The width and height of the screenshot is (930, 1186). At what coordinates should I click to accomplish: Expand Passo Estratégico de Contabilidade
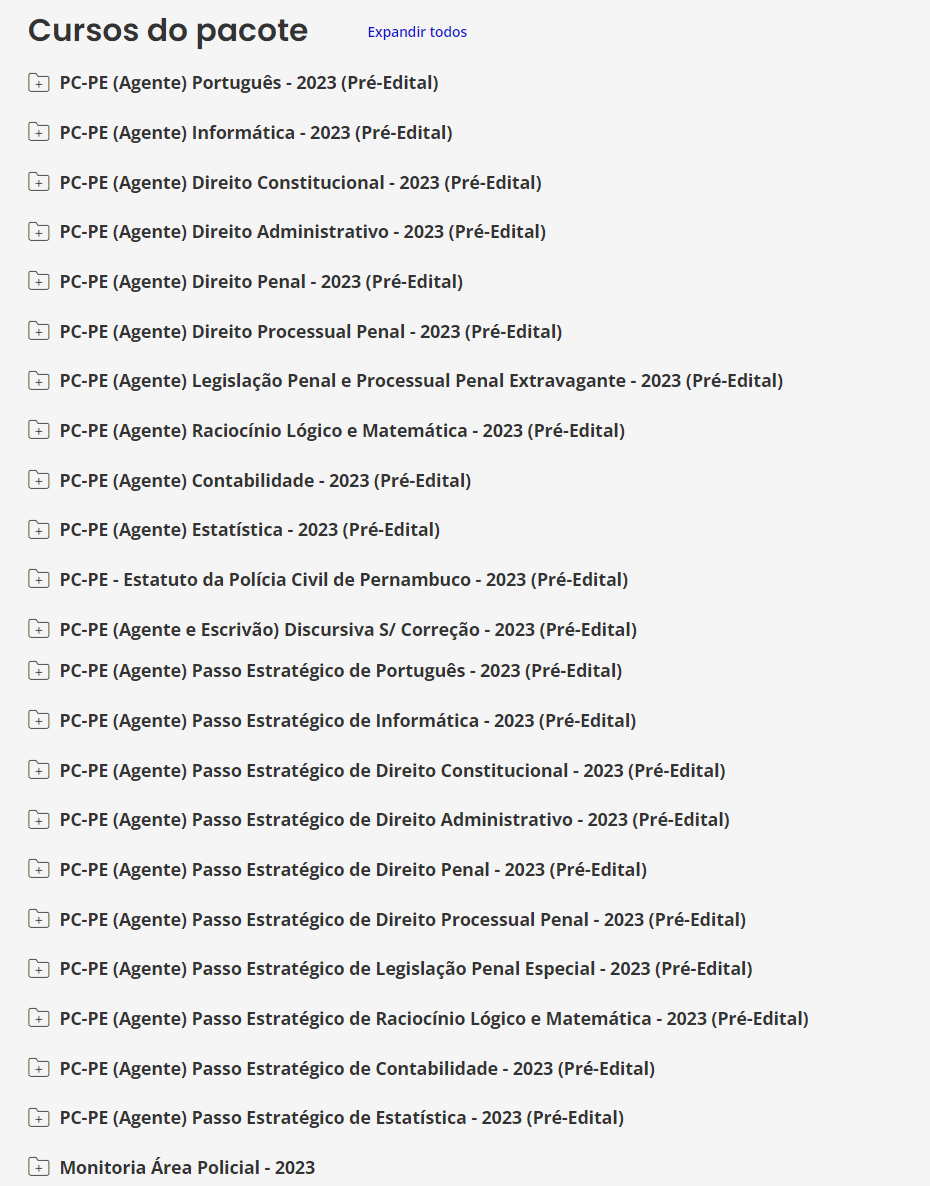point(39,1069)
